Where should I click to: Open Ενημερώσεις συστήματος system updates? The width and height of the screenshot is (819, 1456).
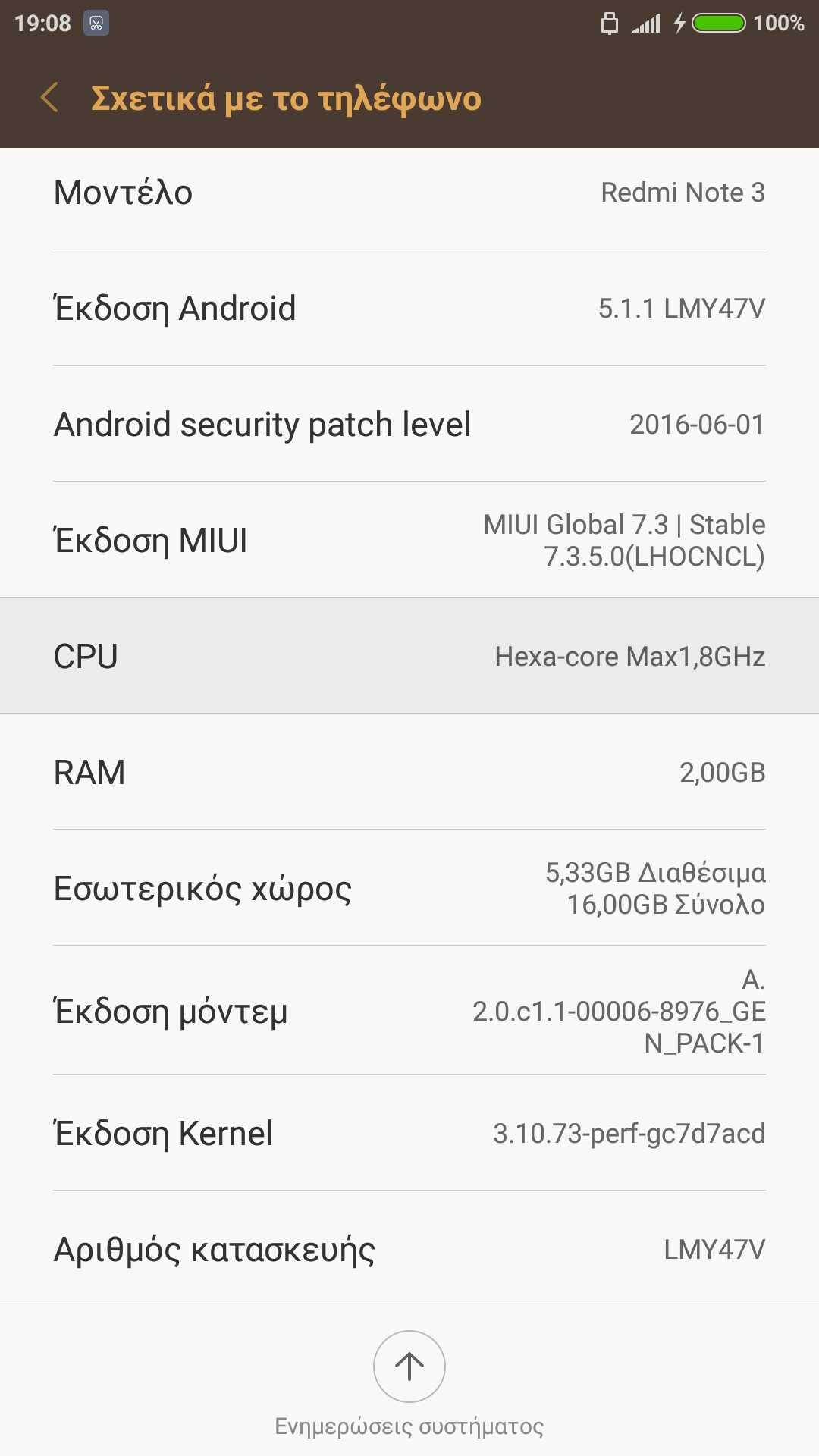pyautogui.click(x=409, y=1367)
